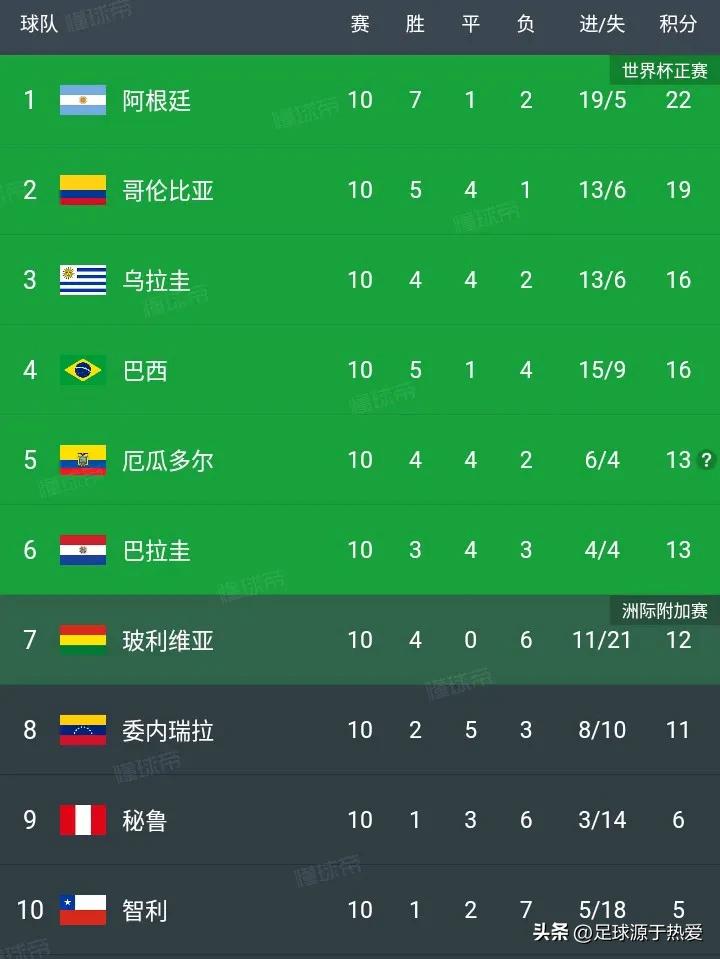Open Chile's team row (智利)

pos(145,910)
